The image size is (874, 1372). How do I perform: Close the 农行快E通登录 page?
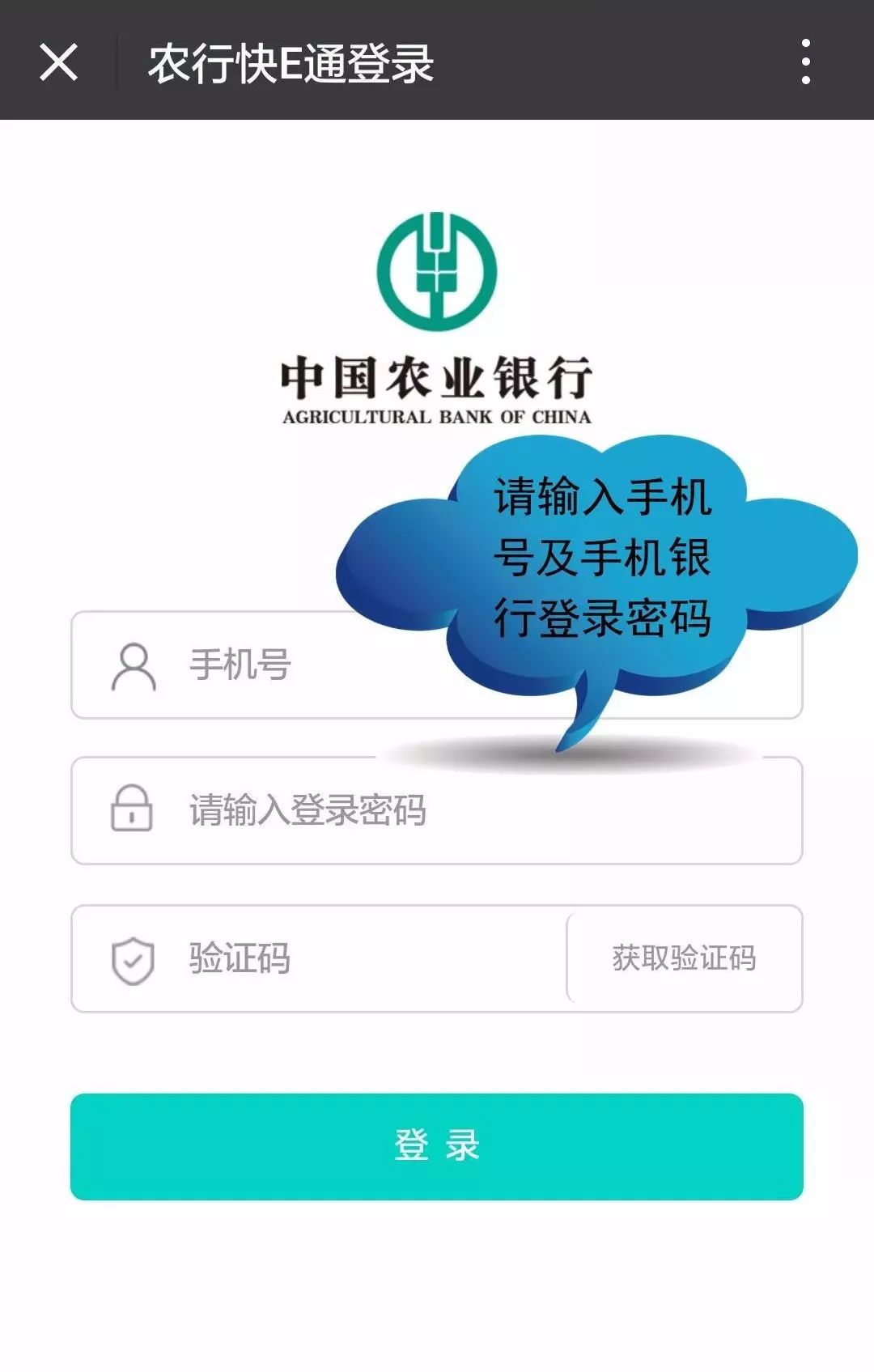click(x=58, y=62)
